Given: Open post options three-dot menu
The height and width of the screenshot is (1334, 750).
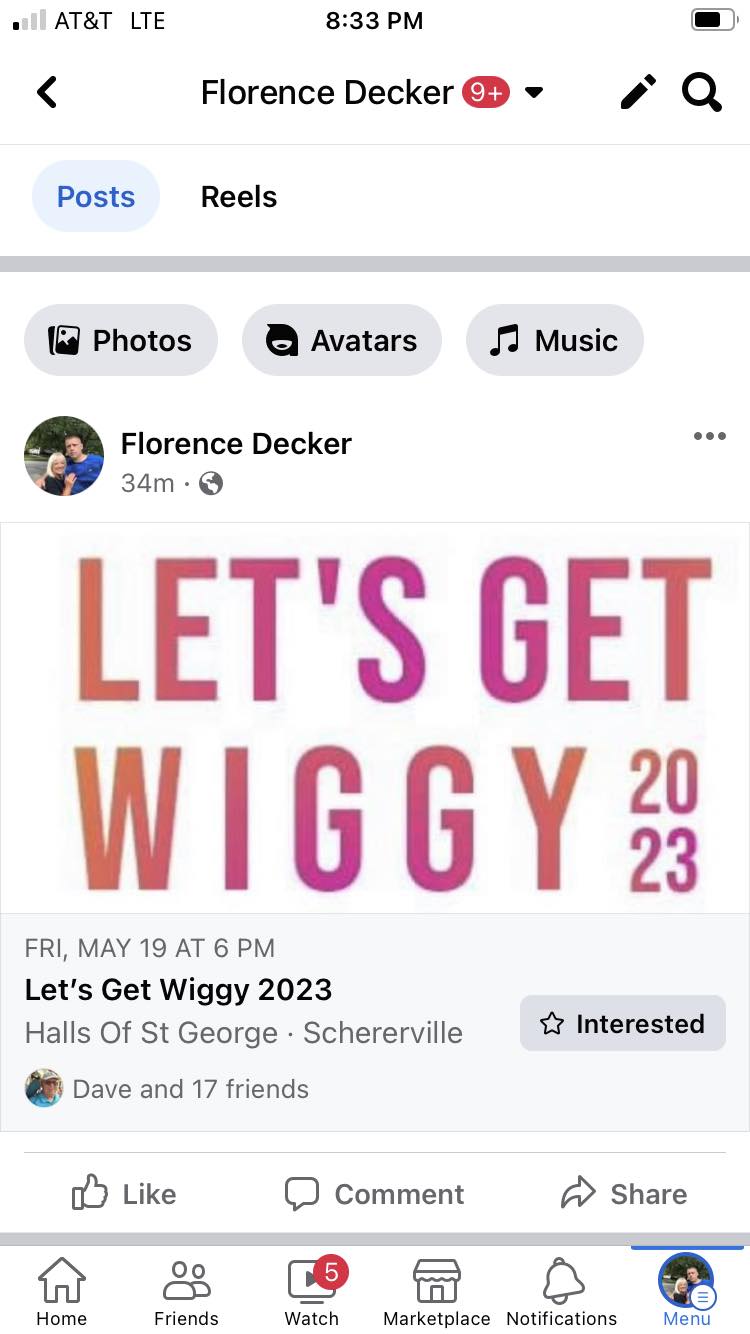Looking at the screenshot, I should (709, 436).
